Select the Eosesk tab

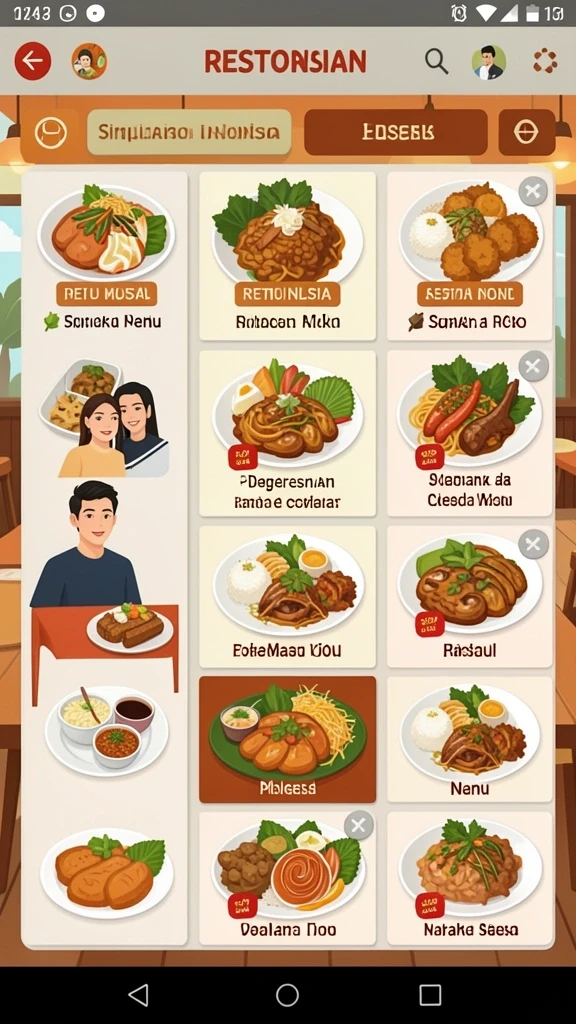coord(396,133)
